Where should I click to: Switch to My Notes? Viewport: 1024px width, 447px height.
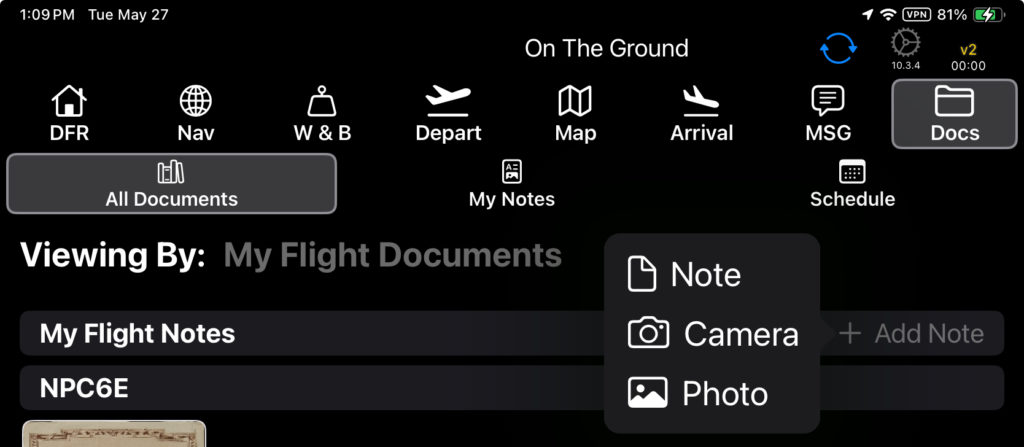coord(511,184)
